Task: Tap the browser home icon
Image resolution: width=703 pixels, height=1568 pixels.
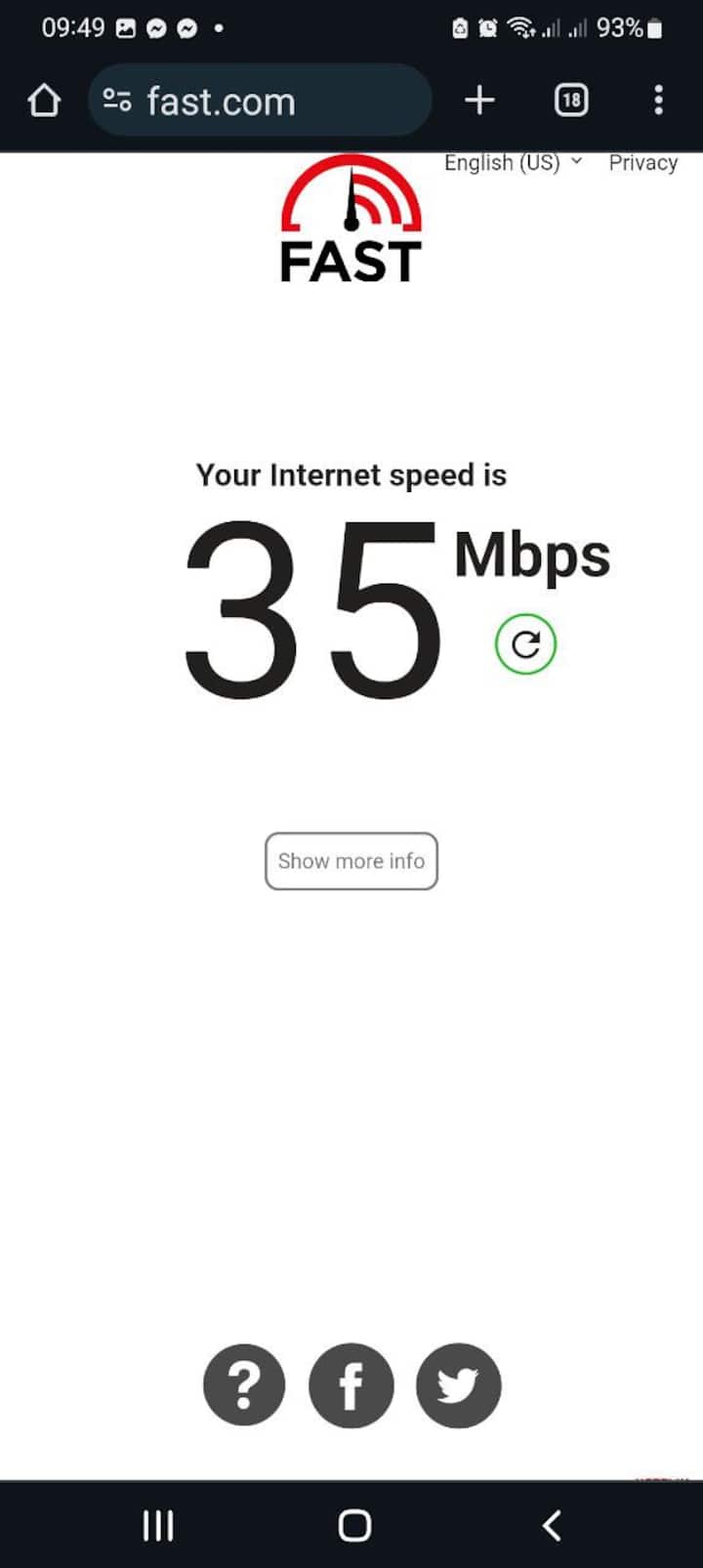Action: (44, 101)
